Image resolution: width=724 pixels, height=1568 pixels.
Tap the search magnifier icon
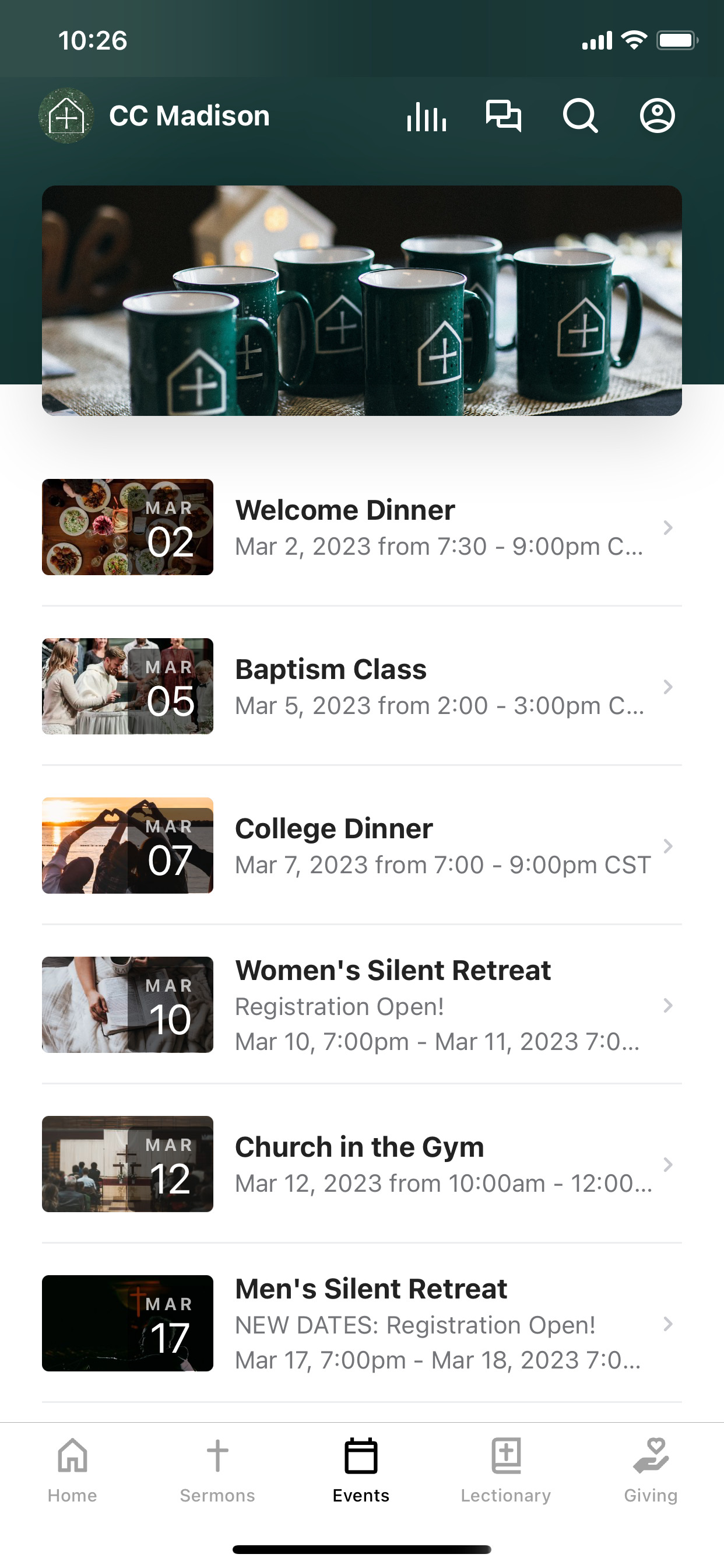(x=581, y=116)
